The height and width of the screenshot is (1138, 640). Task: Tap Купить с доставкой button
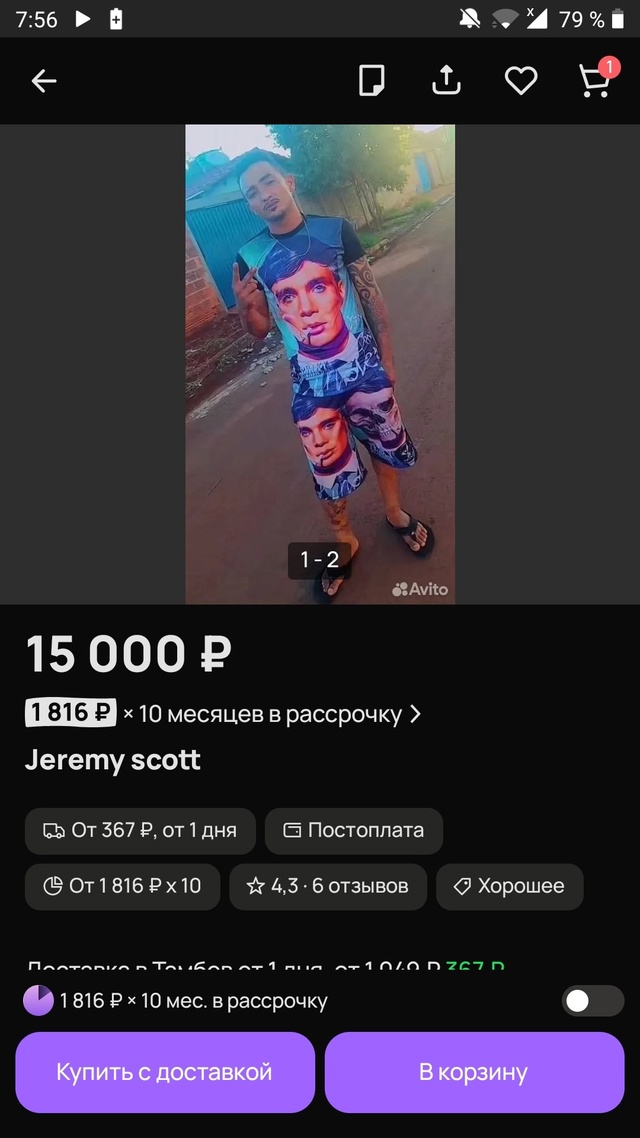pos(165,1072)
